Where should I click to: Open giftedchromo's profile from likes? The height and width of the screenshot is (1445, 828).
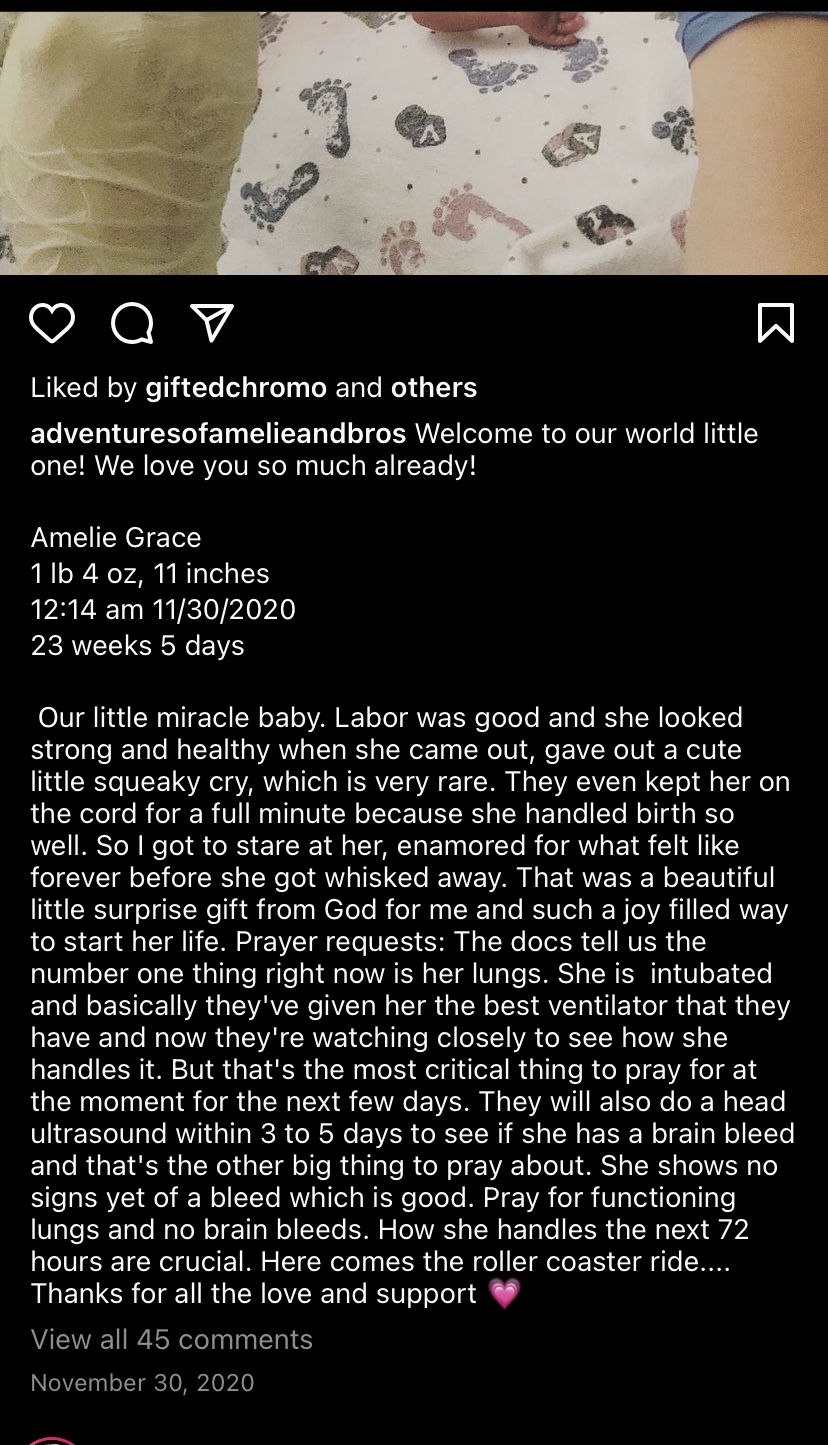[236, 387]
